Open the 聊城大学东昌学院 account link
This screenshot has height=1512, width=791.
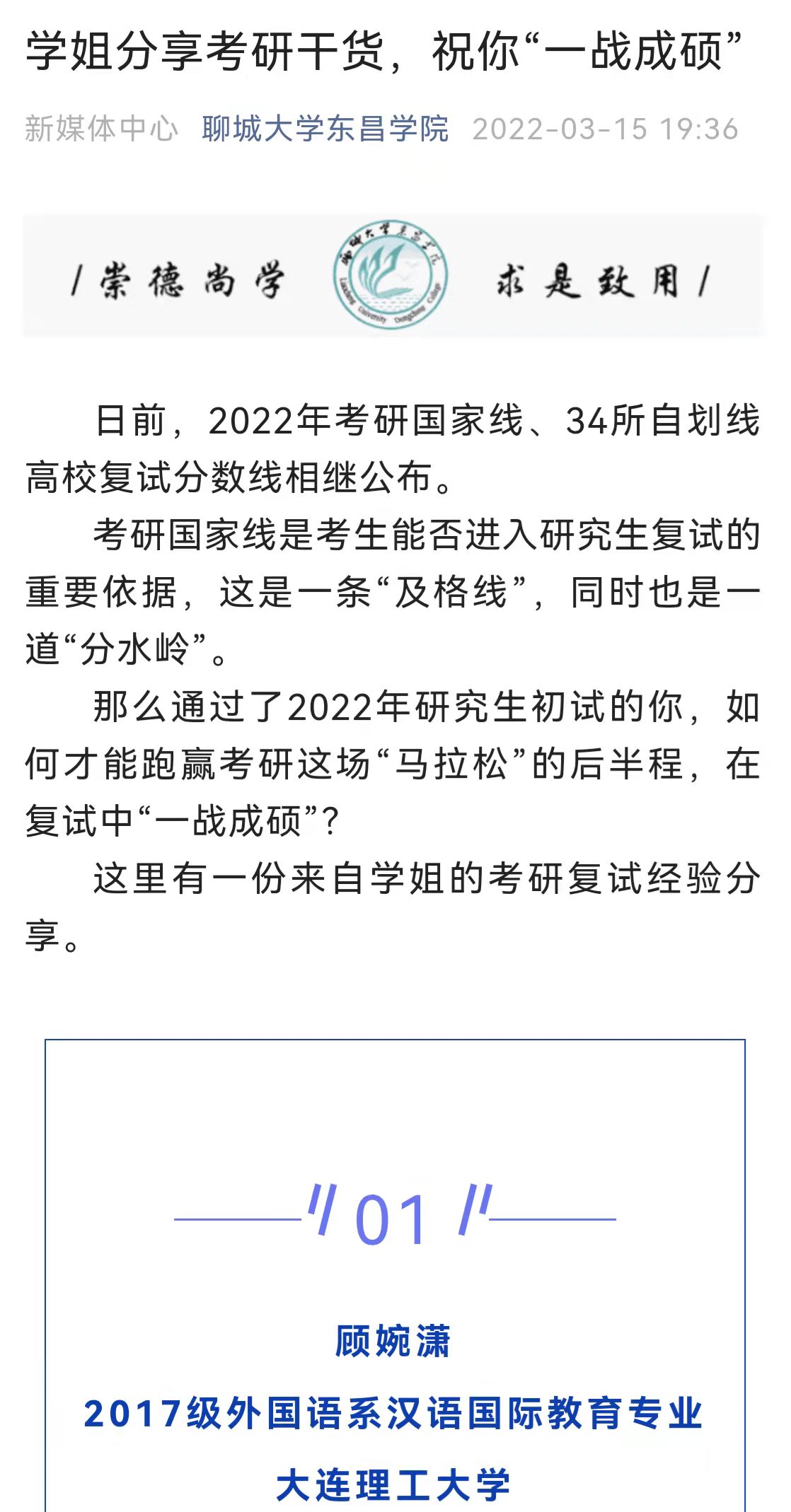click(x=325, y=129)
